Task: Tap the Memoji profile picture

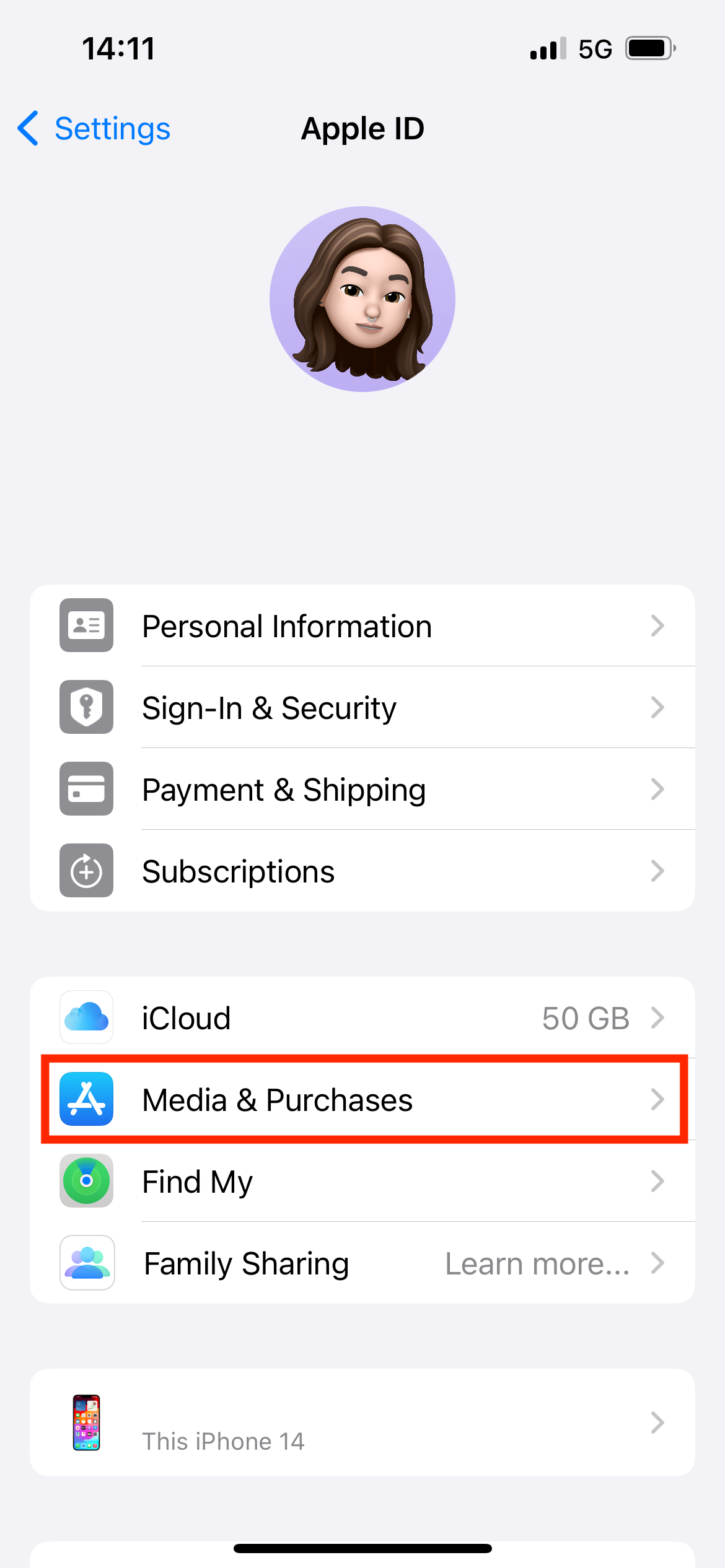Action: pos(362,299)
